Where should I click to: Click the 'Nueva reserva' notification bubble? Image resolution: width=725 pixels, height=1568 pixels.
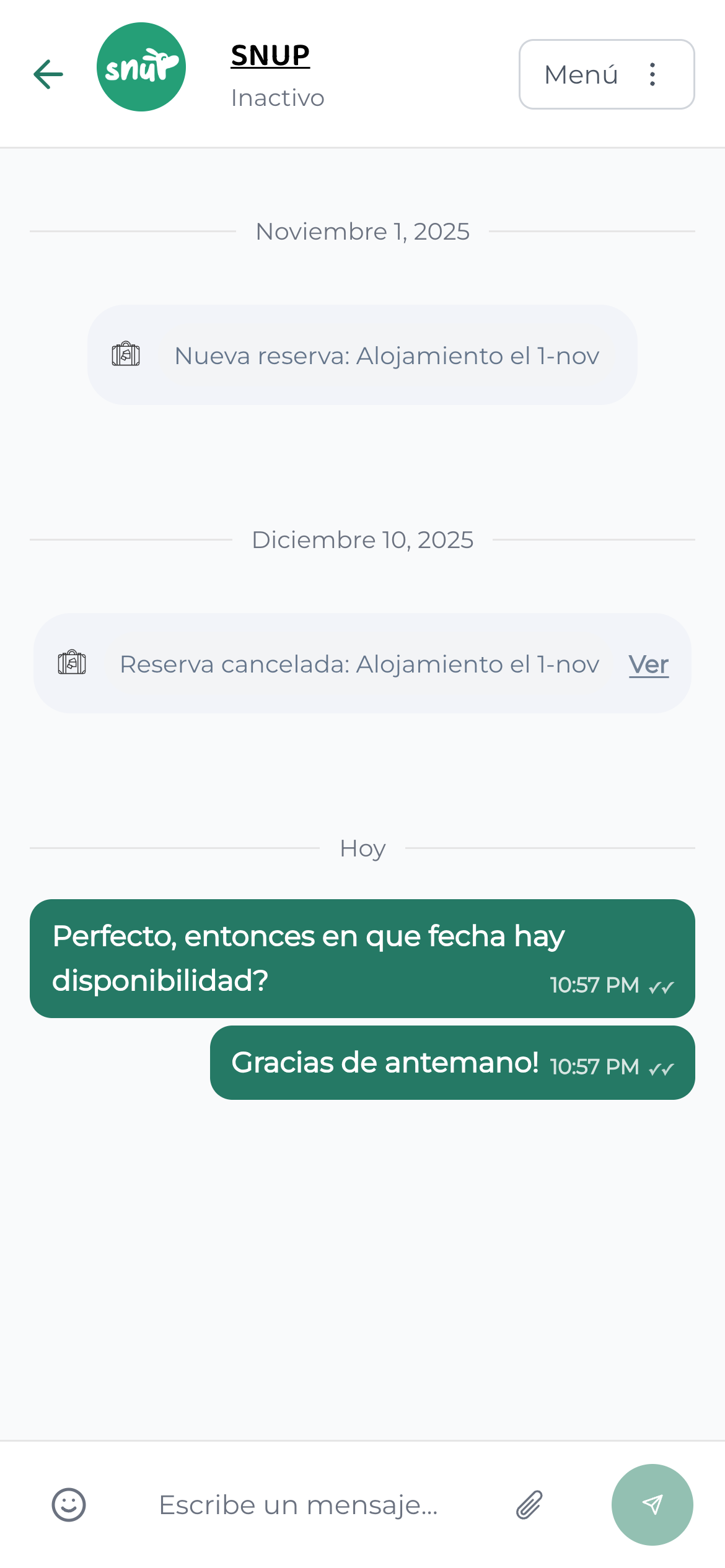[362, 355]
